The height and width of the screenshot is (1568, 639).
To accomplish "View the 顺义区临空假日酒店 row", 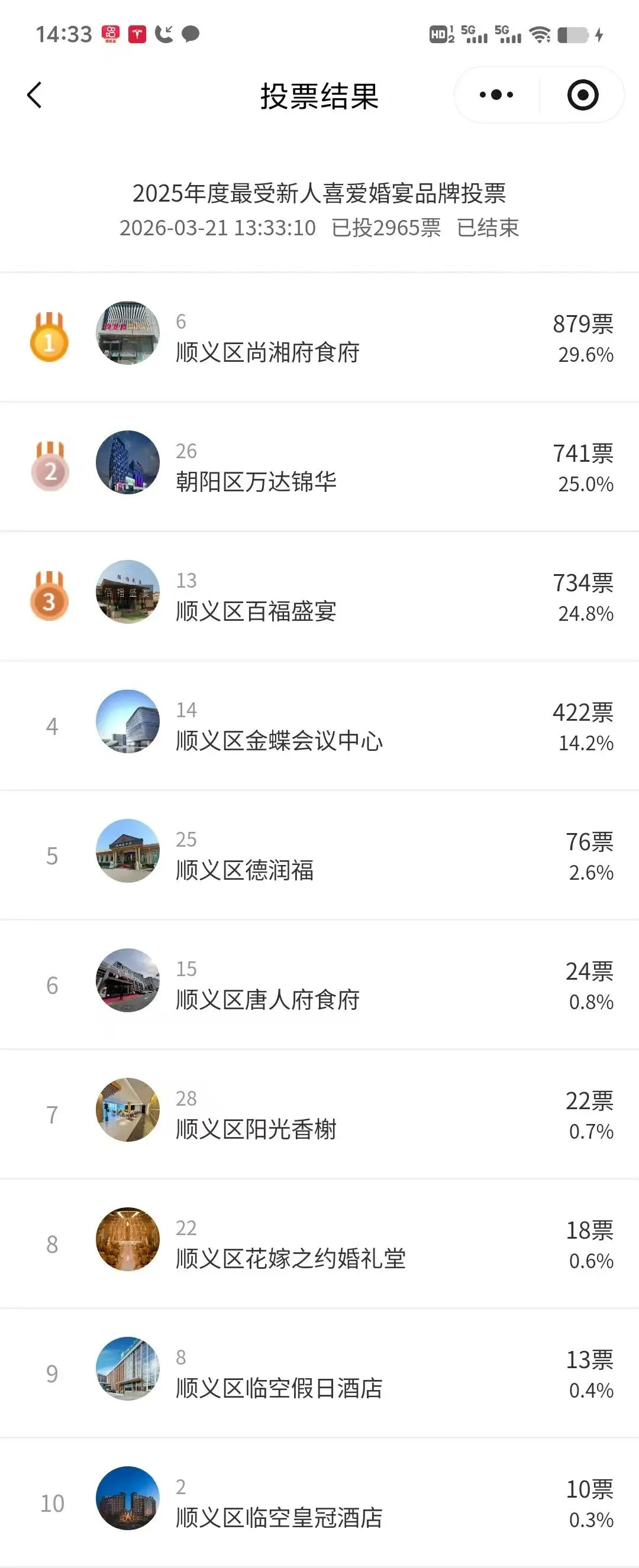I will 319,1374.
